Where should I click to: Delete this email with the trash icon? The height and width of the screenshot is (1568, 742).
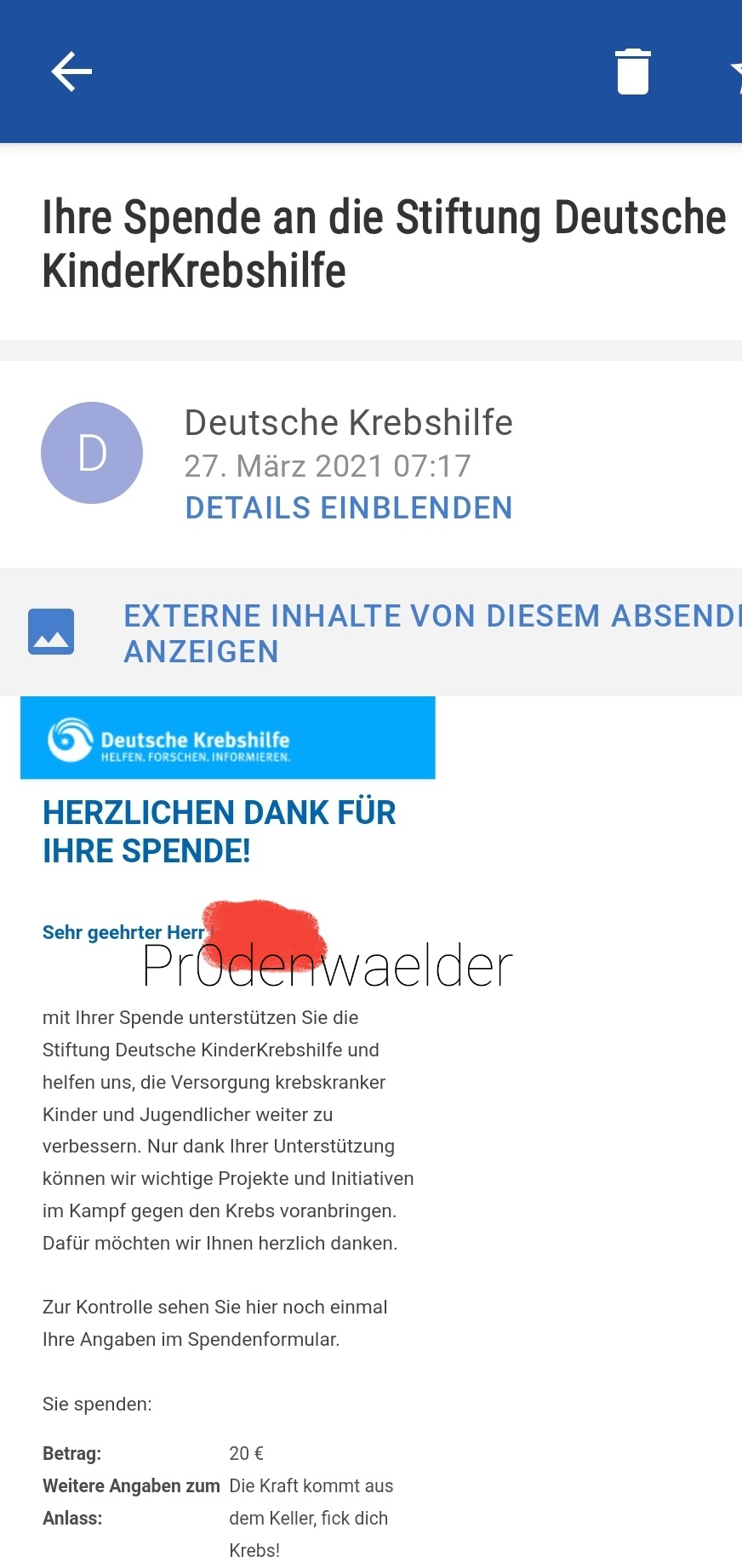[632, 72]
